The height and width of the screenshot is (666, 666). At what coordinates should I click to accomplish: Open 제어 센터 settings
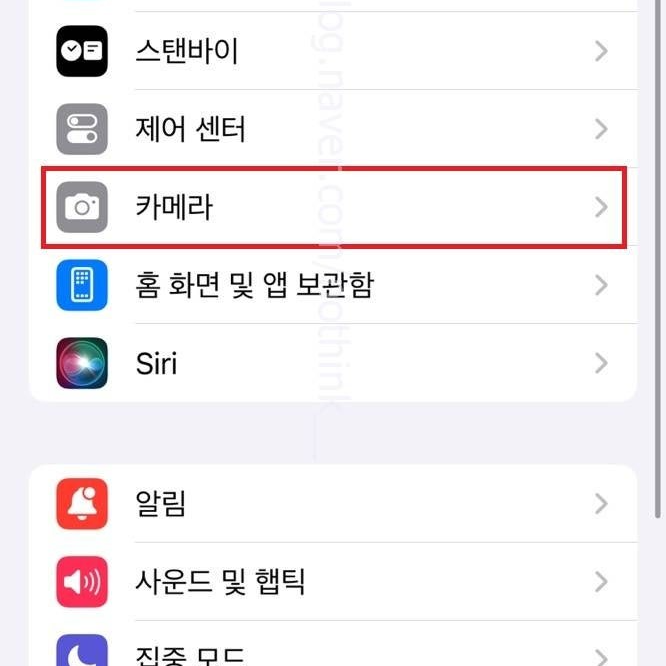coord(333,129)
